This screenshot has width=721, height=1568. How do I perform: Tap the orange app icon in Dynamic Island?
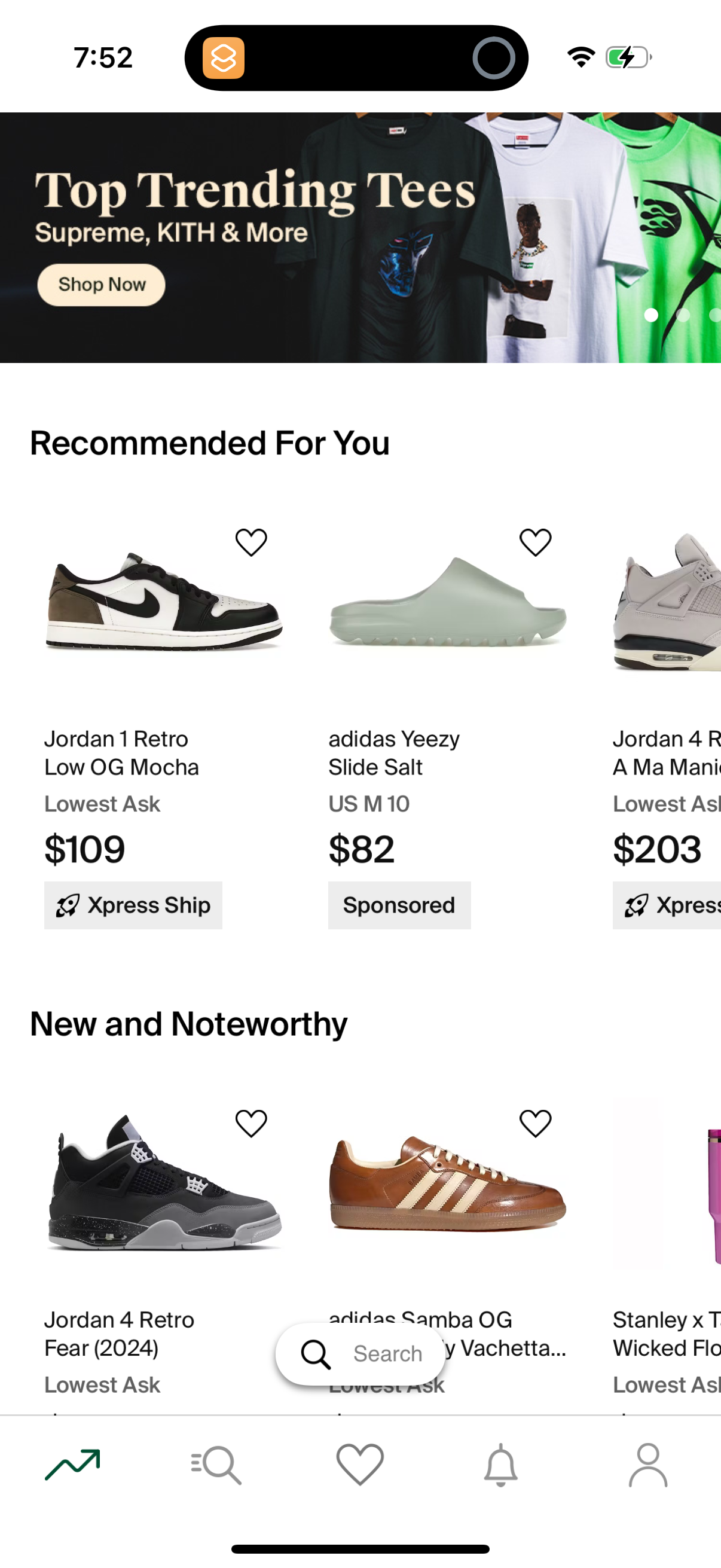pos(222,58)
